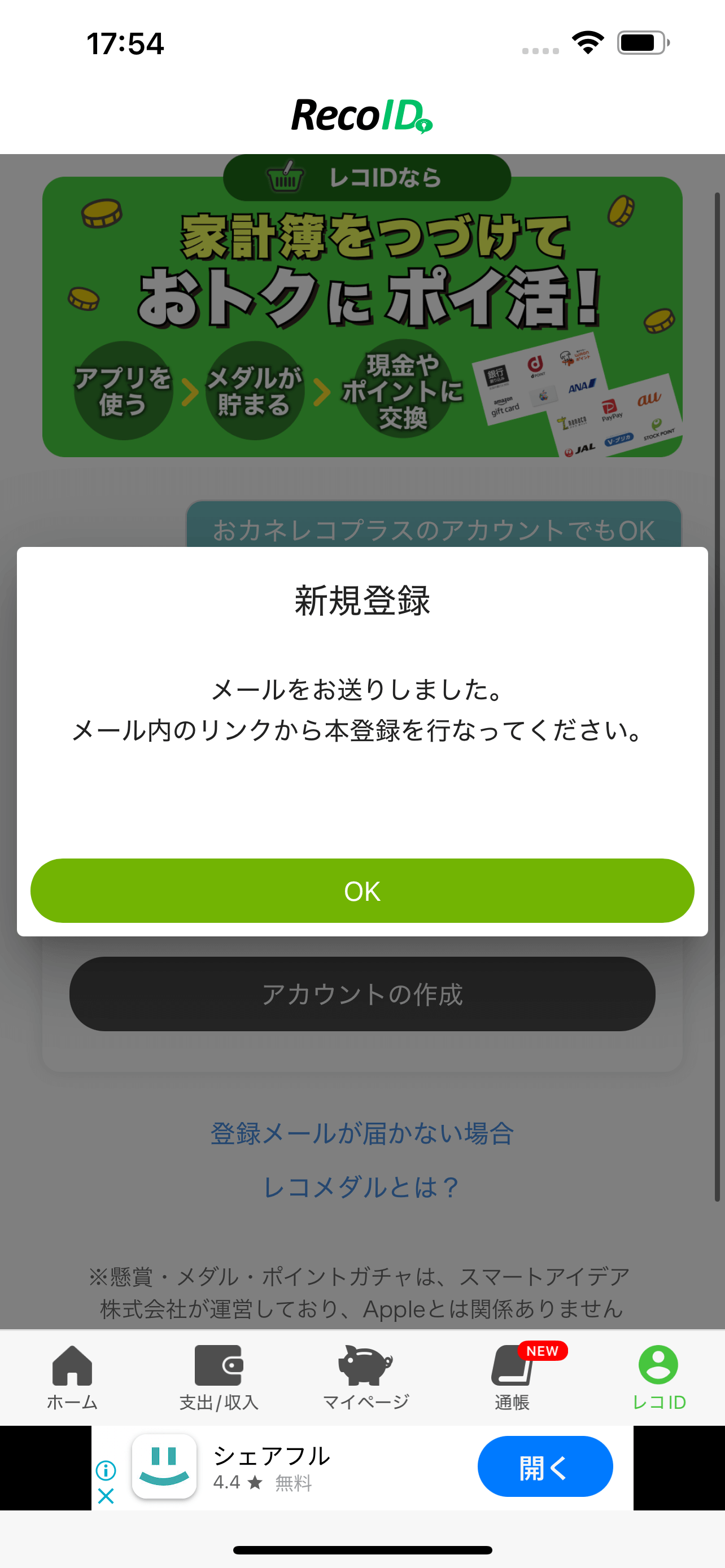Select the レコID tab

click(x=658, y=1377)
